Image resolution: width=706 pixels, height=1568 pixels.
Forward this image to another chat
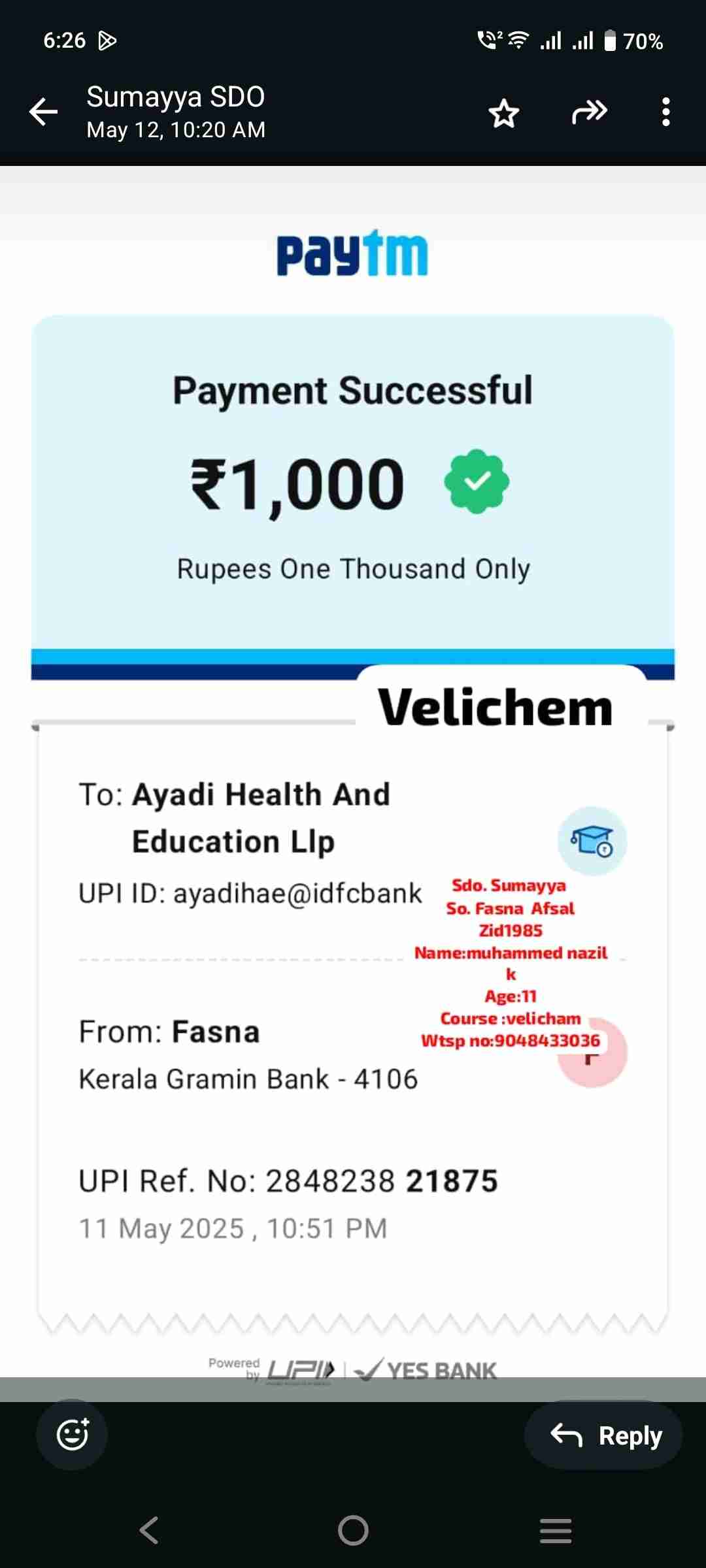[x=589, y=112]
